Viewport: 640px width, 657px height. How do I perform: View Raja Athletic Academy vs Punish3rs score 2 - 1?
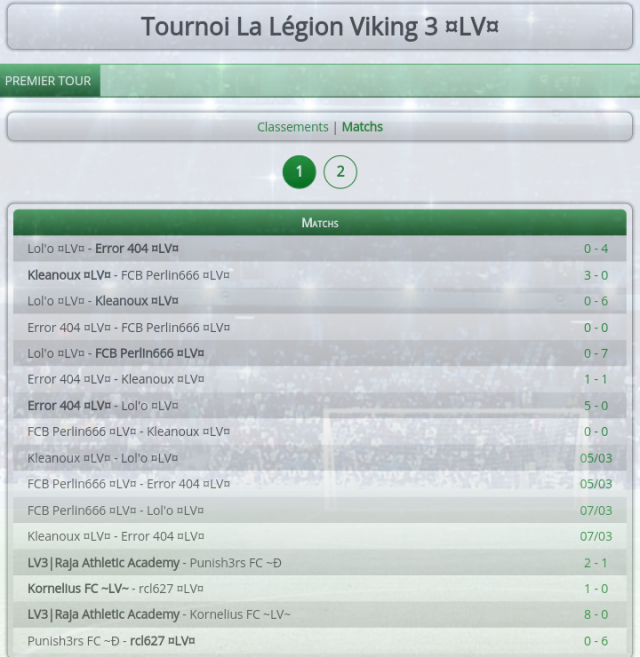click(x=596, y=563)
